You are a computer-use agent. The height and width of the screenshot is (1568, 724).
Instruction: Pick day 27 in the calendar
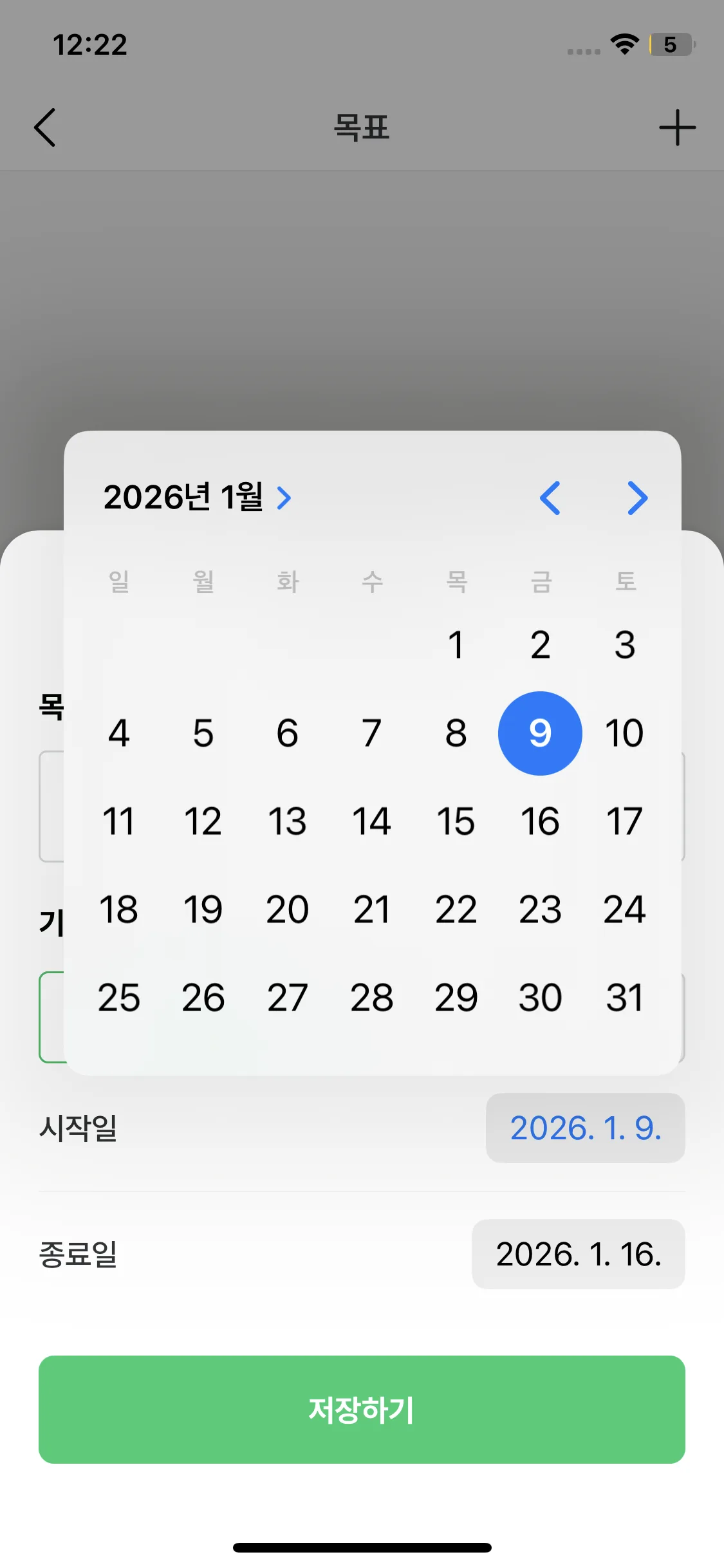point(287,998)
